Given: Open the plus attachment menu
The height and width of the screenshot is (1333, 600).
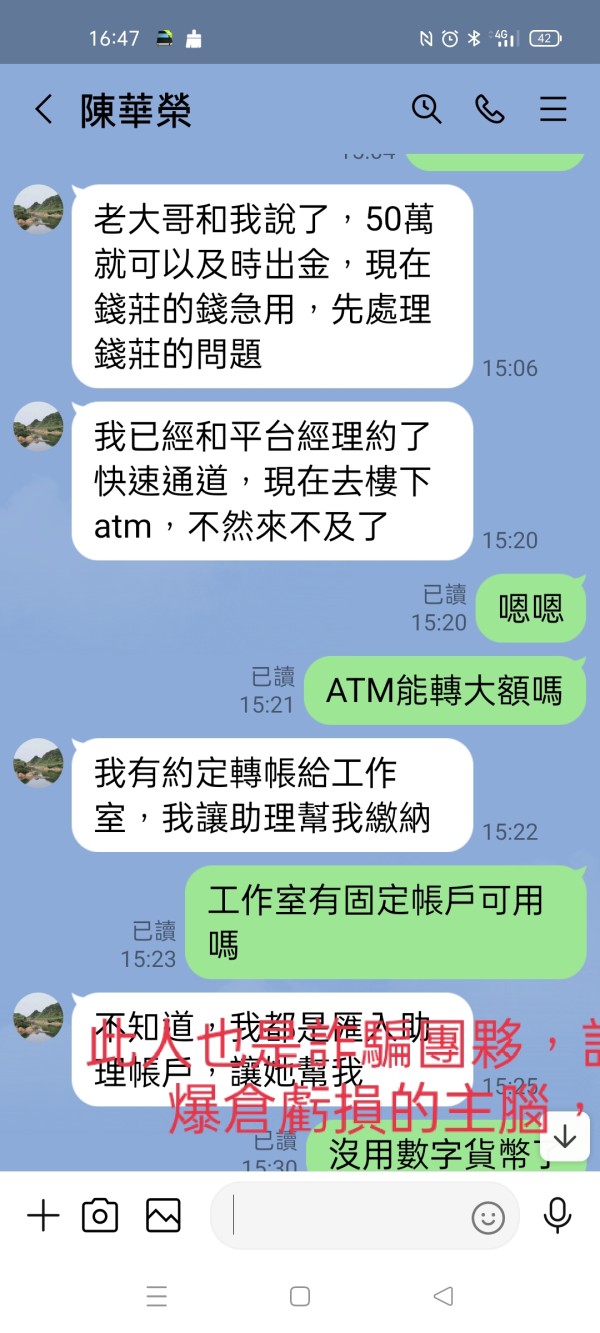Looking at the screenshot, I should [43, 1216].
